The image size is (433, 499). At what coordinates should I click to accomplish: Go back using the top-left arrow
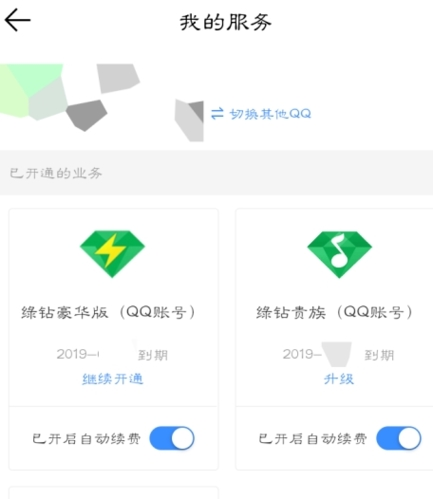tap(18, 20)
